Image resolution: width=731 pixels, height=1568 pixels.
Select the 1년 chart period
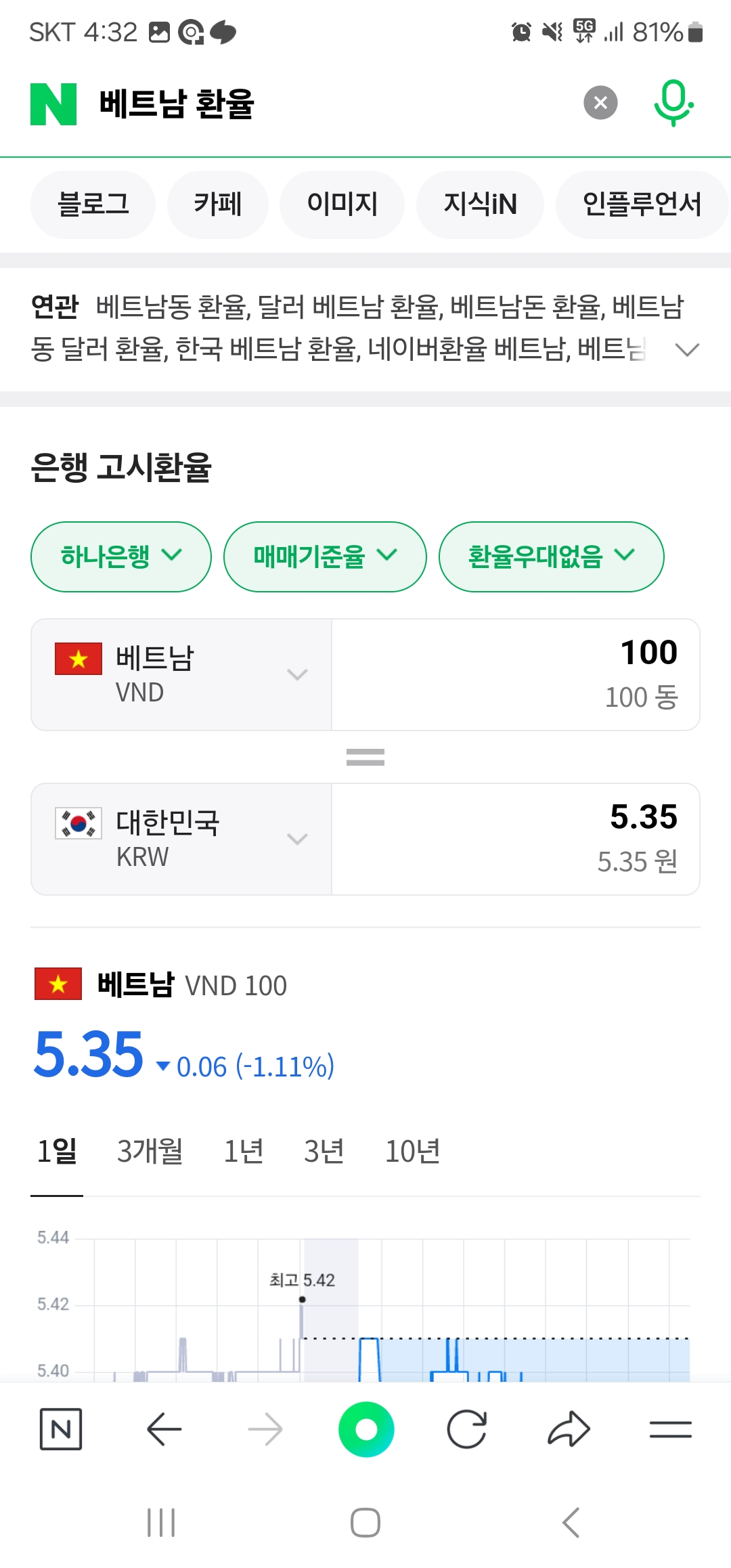(243, 1151)
